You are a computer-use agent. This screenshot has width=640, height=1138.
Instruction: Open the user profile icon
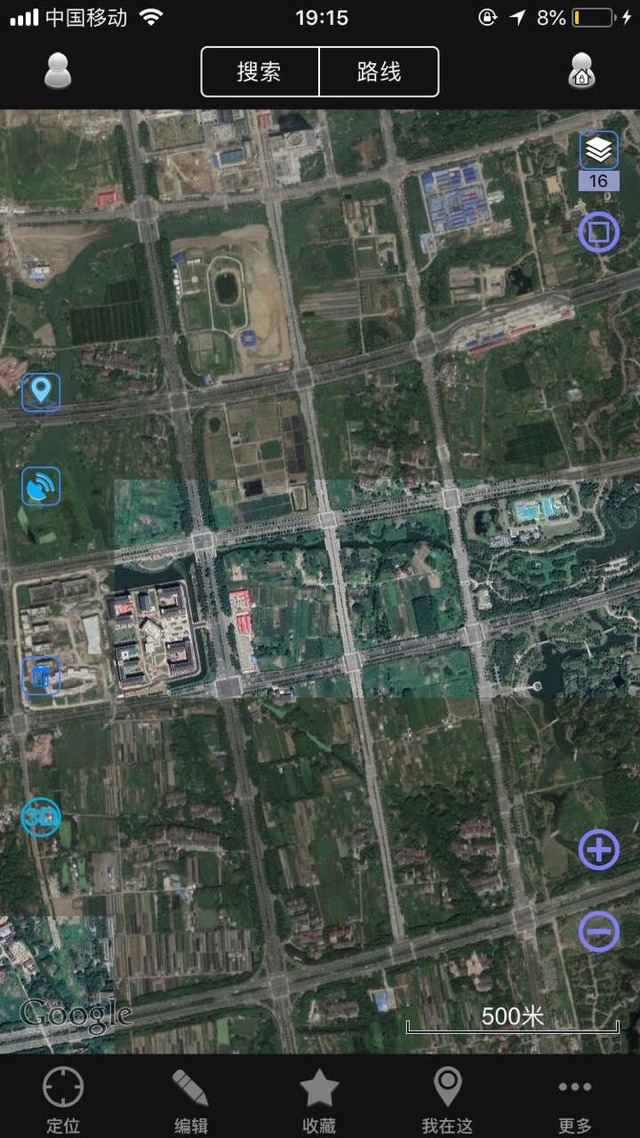(x=58, y=71)
